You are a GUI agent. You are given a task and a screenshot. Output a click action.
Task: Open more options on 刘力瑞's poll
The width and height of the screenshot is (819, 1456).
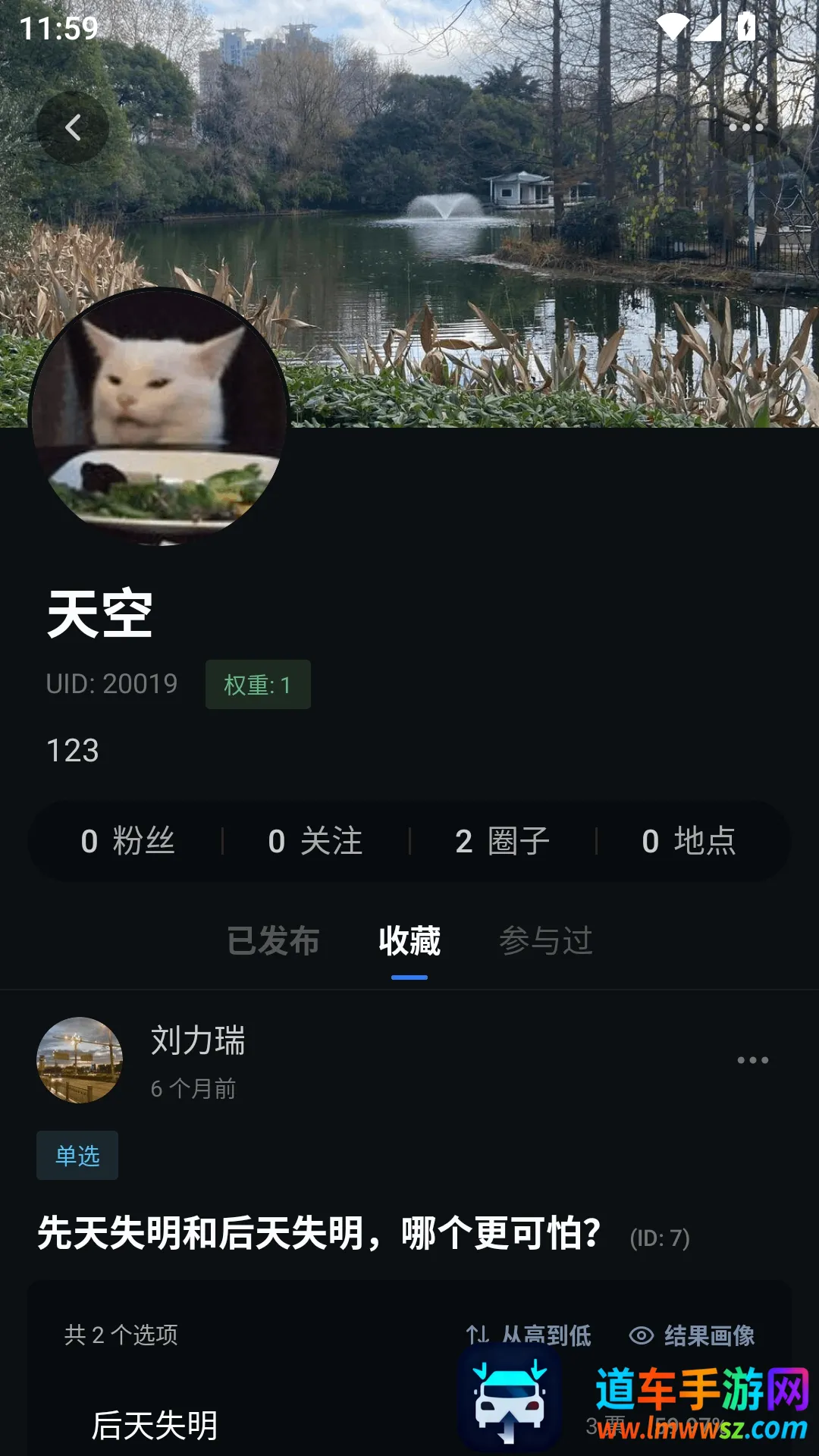[751, 1061]
